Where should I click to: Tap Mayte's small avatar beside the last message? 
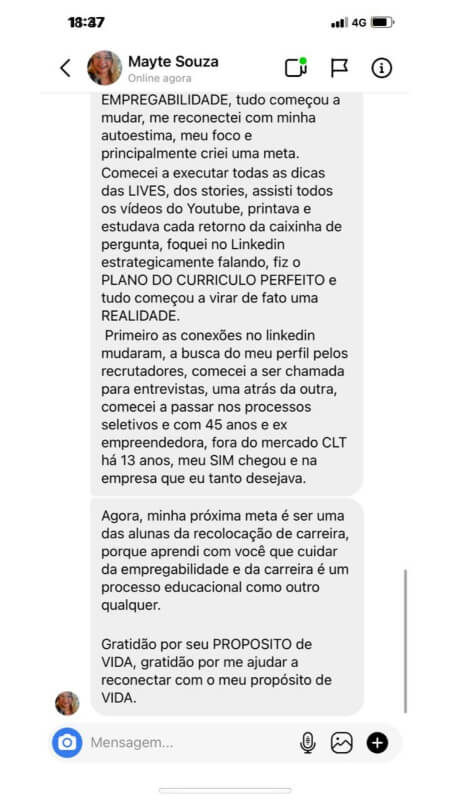point(67,704)
